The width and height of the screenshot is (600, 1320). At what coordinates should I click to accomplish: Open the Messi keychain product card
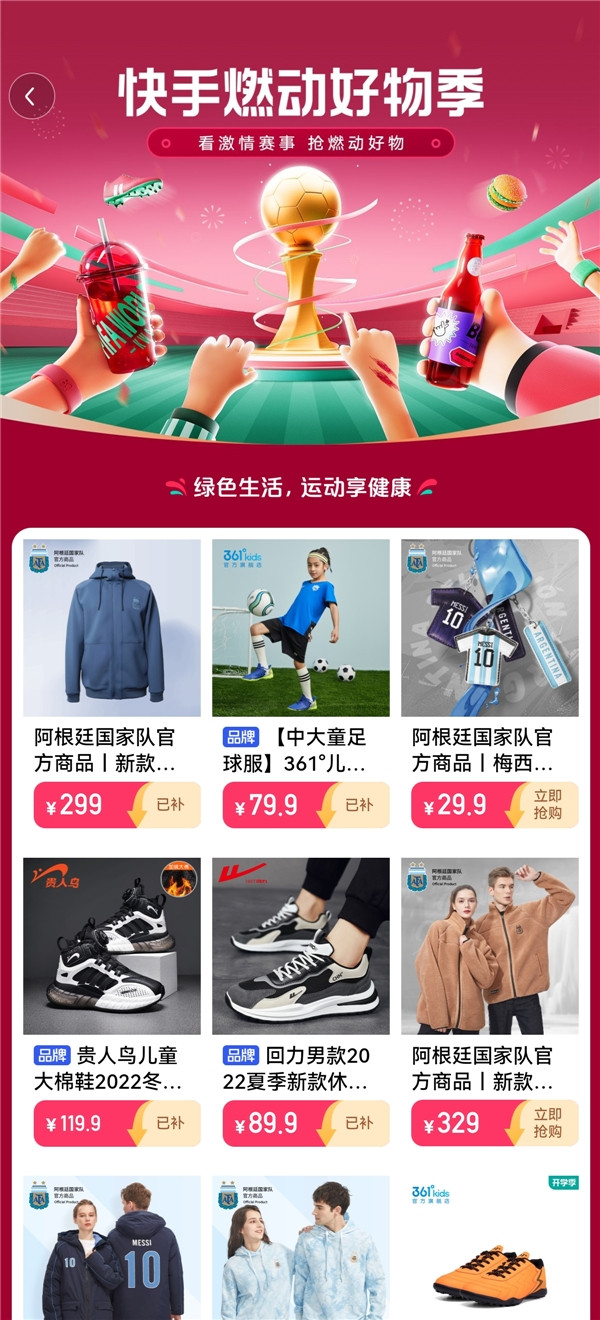pos(490,628)
